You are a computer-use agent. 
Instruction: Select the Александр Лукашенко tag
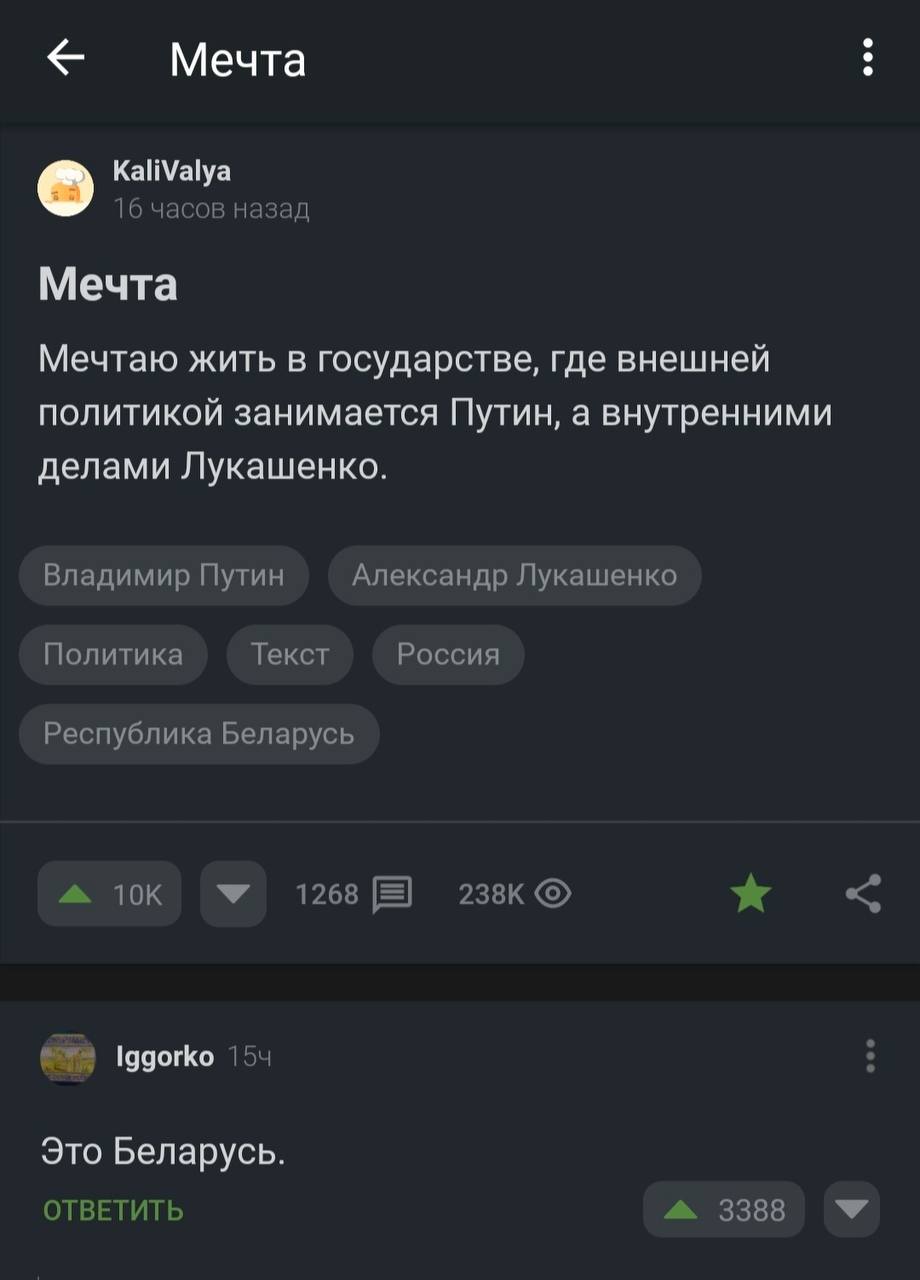(514, 575)
